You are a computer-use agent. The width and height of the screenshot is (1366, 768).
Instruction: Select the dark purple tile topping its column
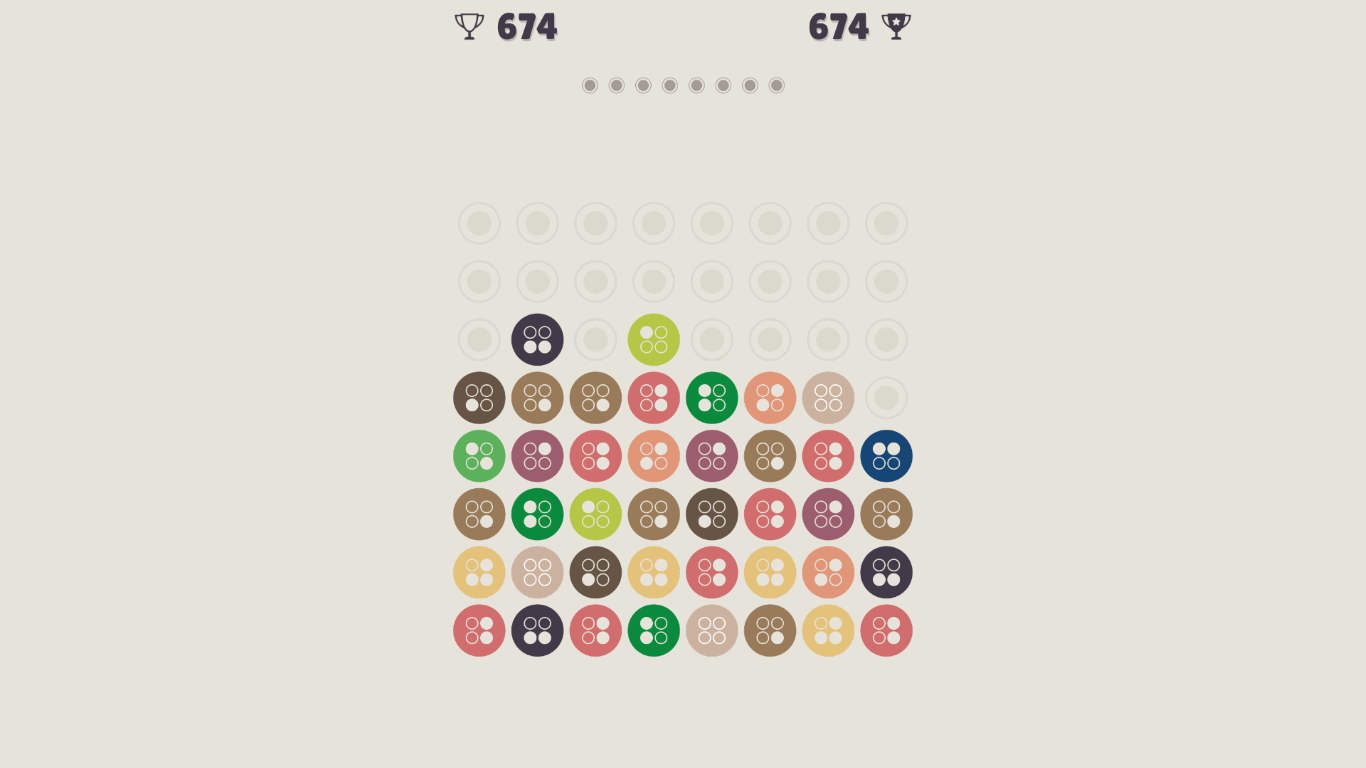click(537, 340)
